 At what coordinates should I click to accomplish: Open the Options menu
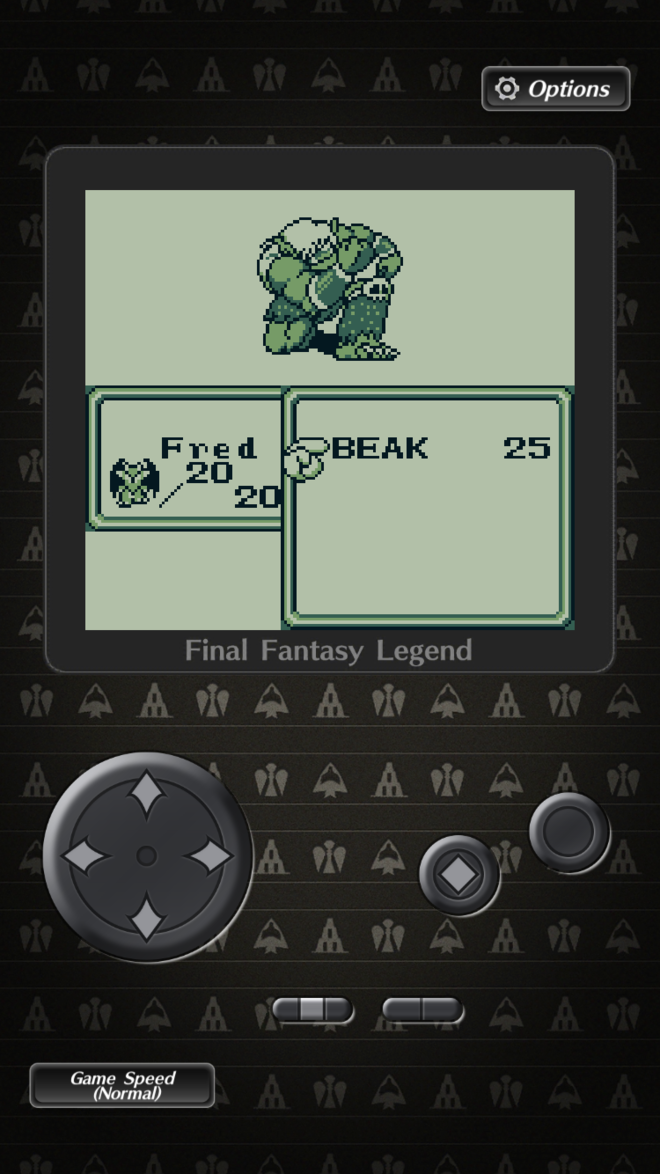tap(556, 89)
